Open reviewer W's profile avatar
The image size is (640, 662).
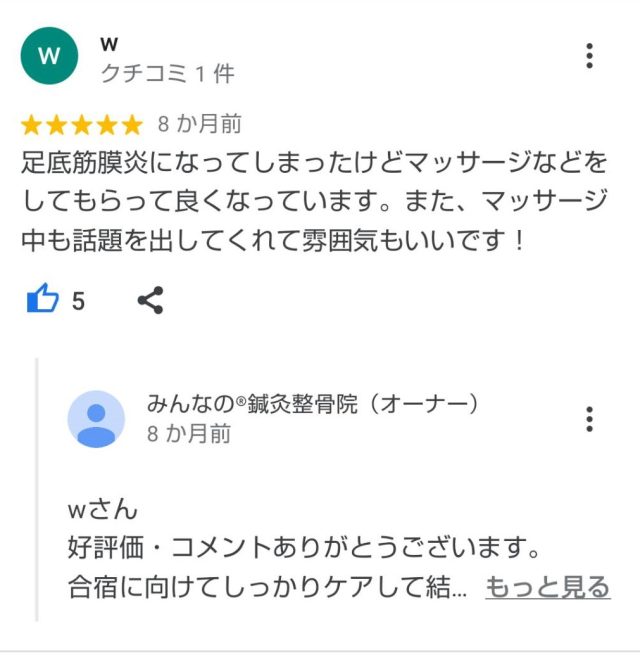coord(49,56)
